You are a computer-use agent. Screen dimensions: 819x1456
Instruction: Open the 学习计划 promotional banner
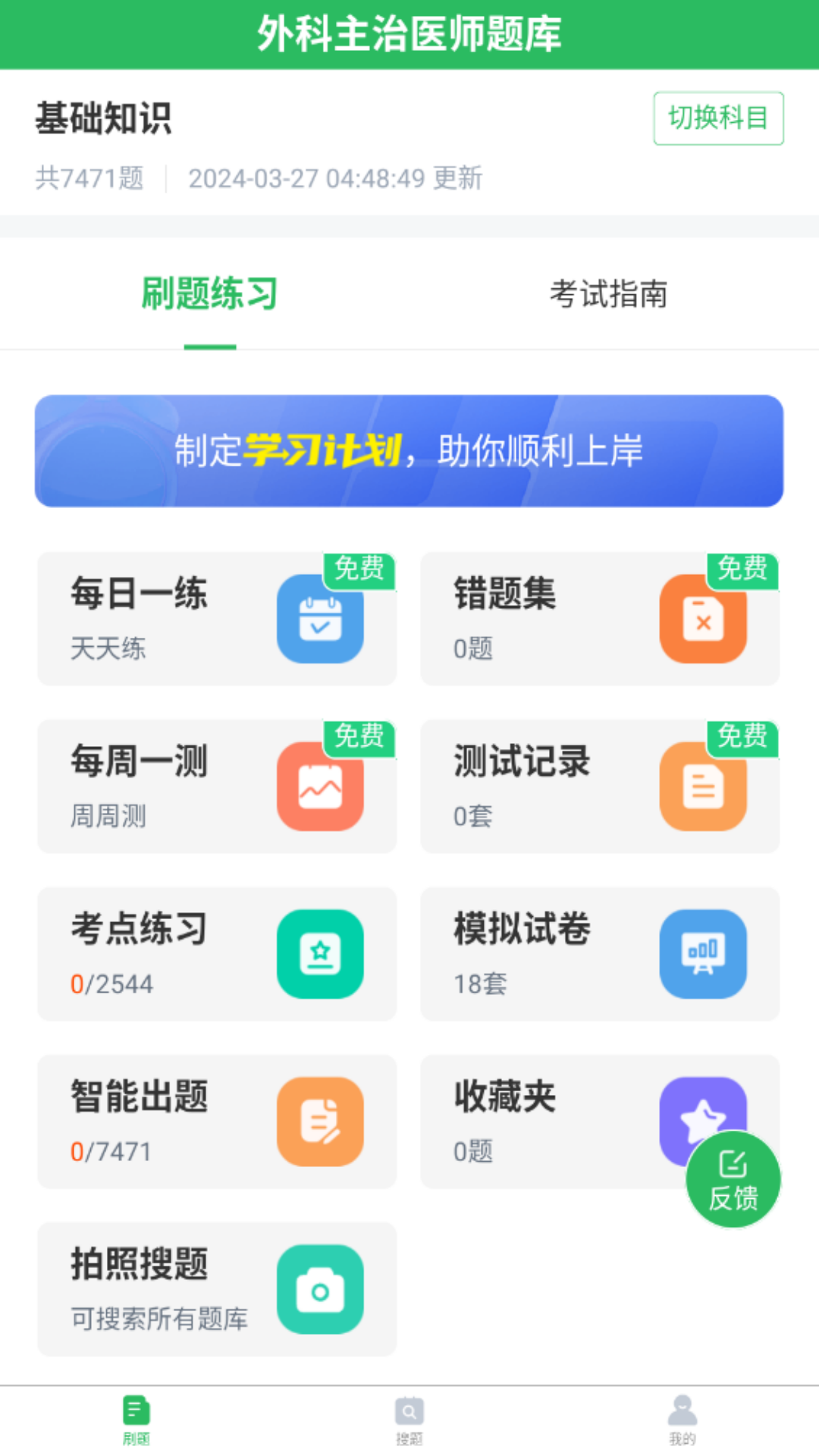pyautogui.click(x=409, y=450)
